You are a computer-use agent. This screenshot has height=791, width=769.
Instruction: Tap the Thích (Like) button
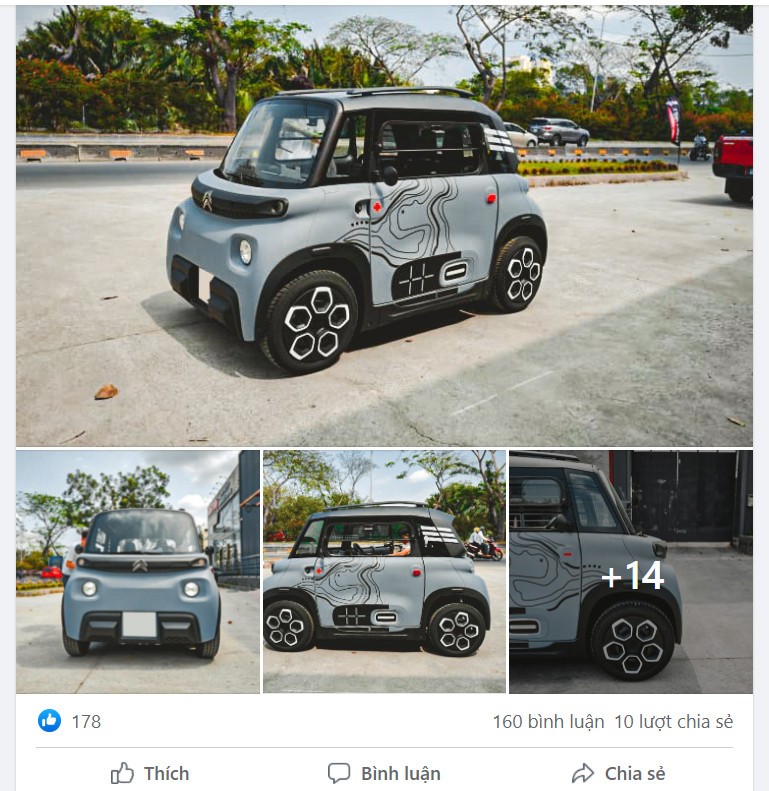(150, 773)
